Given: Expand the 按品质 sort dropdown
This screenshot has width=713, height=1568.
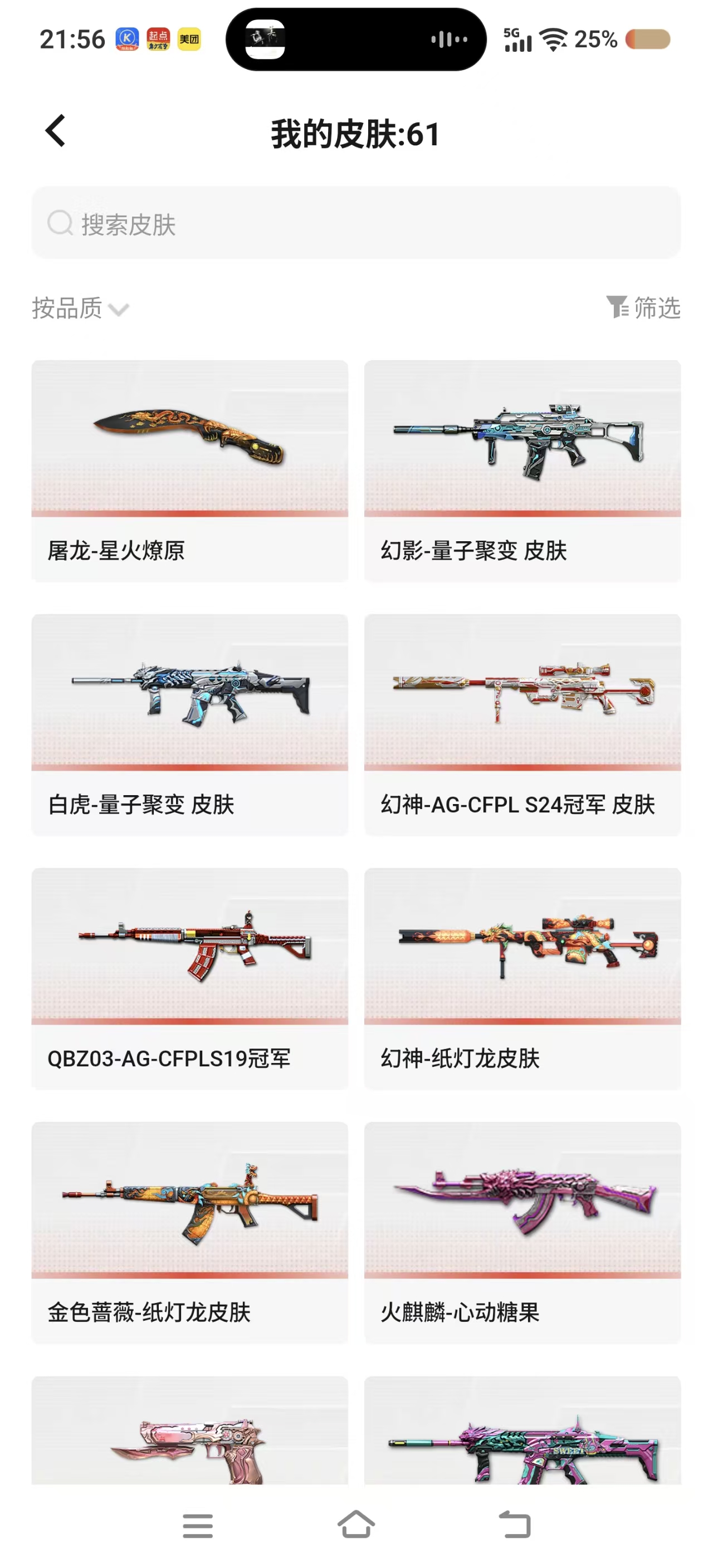Looking at the screenshot, I should click(80, 308).
